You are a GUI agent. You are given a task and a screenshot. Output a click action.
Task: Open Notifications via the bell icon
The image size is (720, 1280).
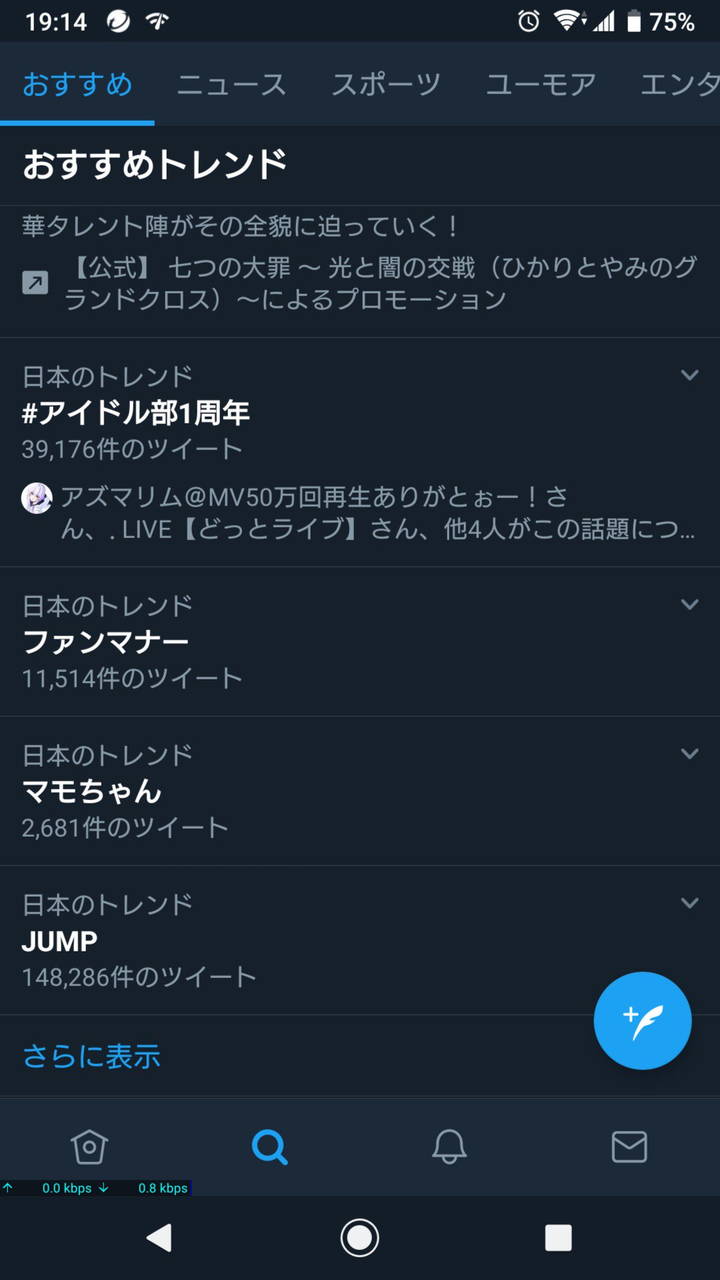(449, 1147)
